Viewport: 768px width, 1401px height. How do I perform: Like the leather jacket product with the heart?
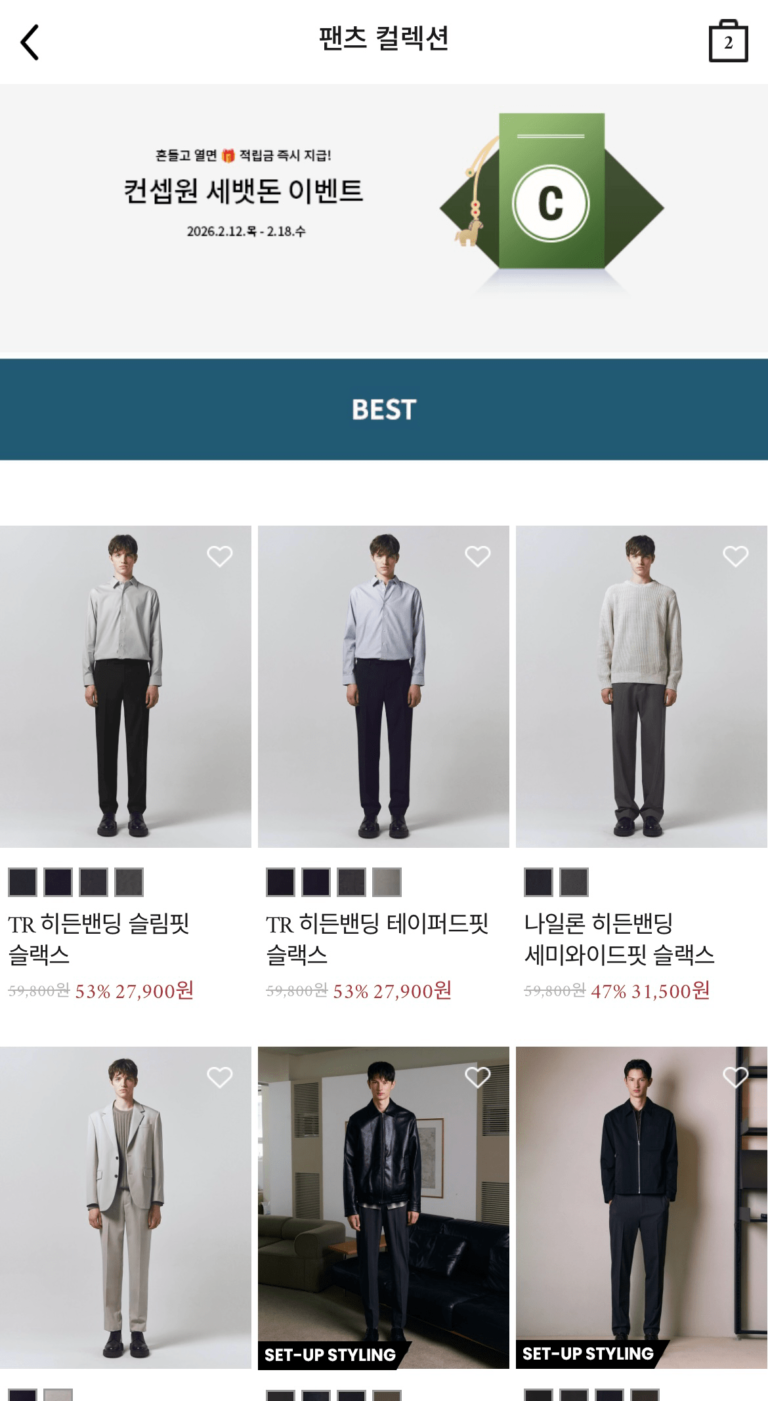[478, 1077]
